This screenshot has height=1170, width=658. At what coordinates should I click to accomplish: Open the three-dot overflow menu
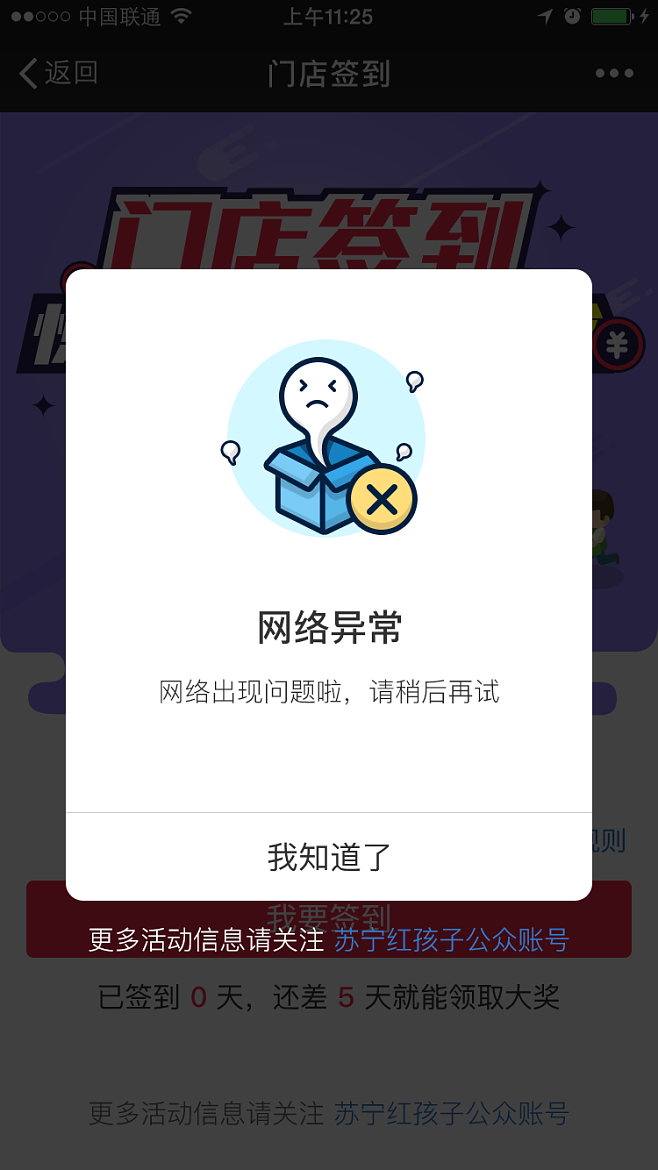pos(614,73)
